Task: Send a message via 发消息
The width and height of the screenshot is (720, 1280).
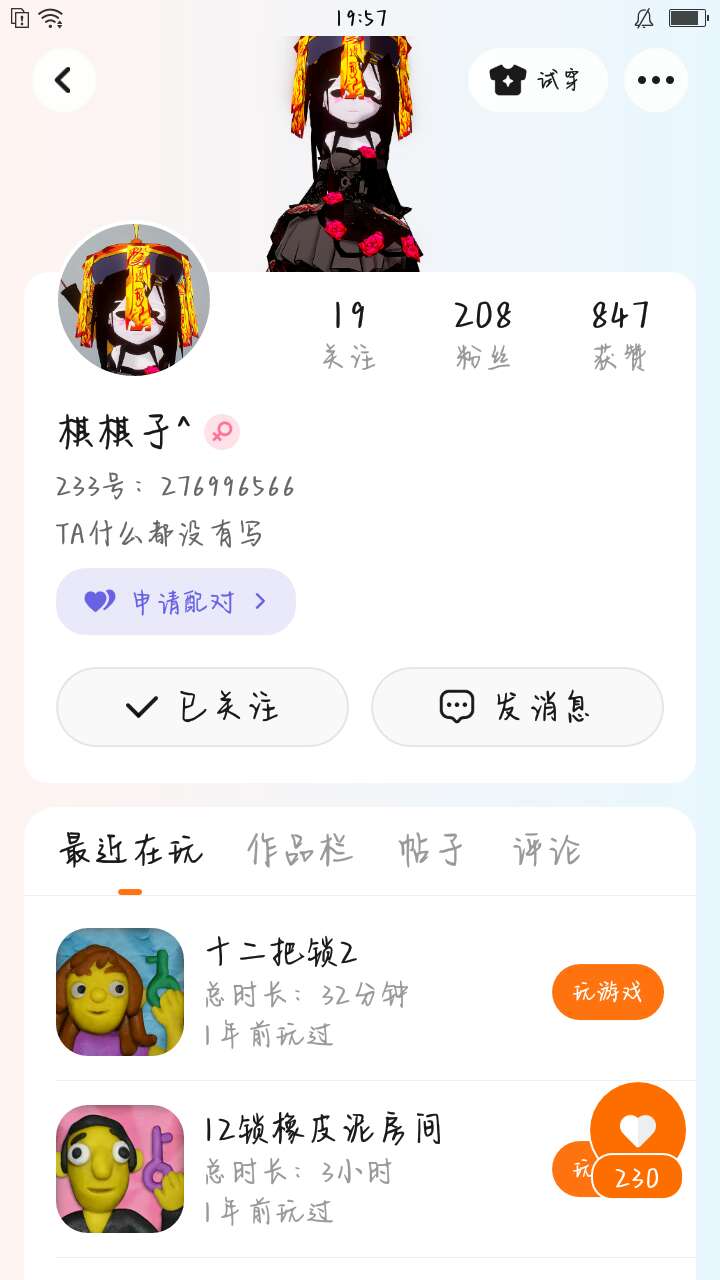Action: pos(517,707)
